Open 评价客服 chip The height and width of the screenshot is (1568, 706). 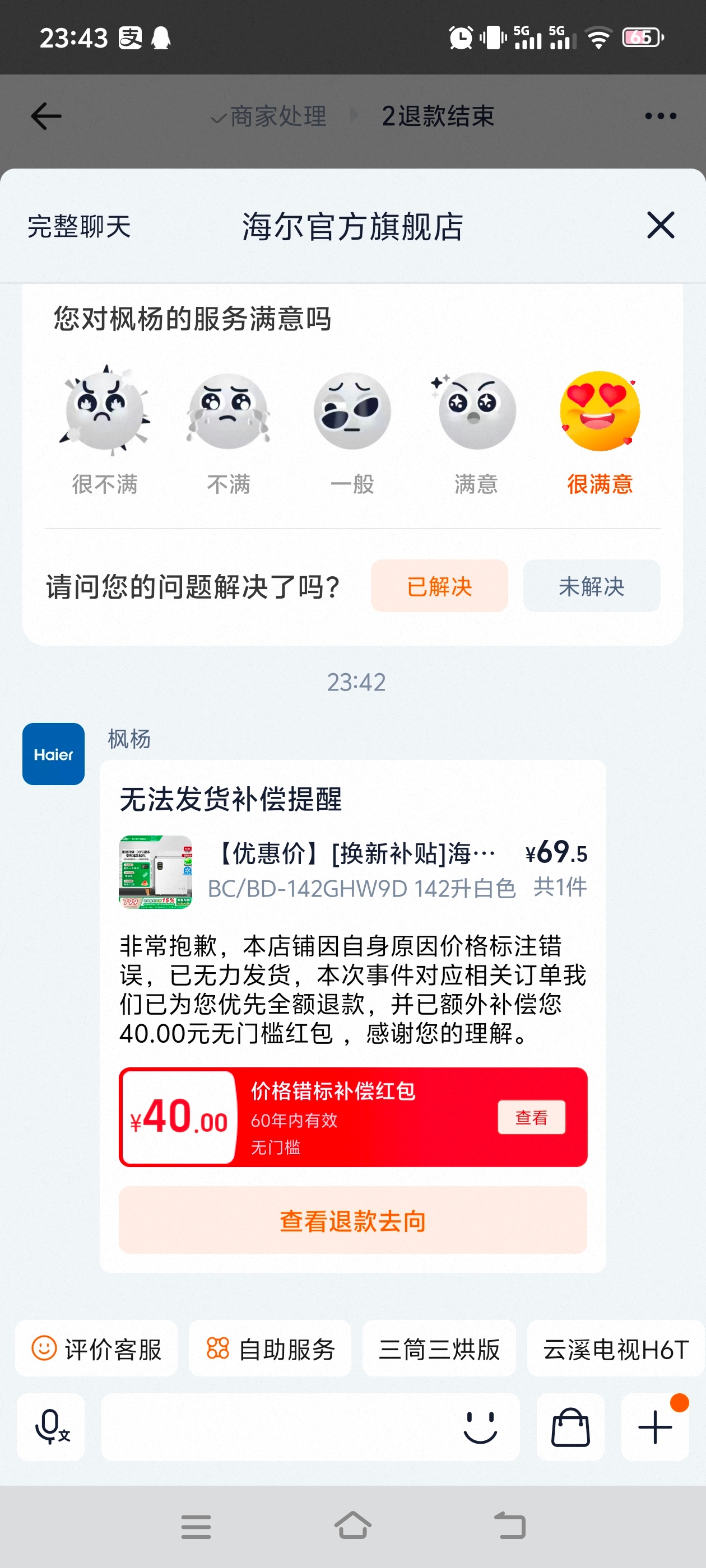coord(96,1349)
